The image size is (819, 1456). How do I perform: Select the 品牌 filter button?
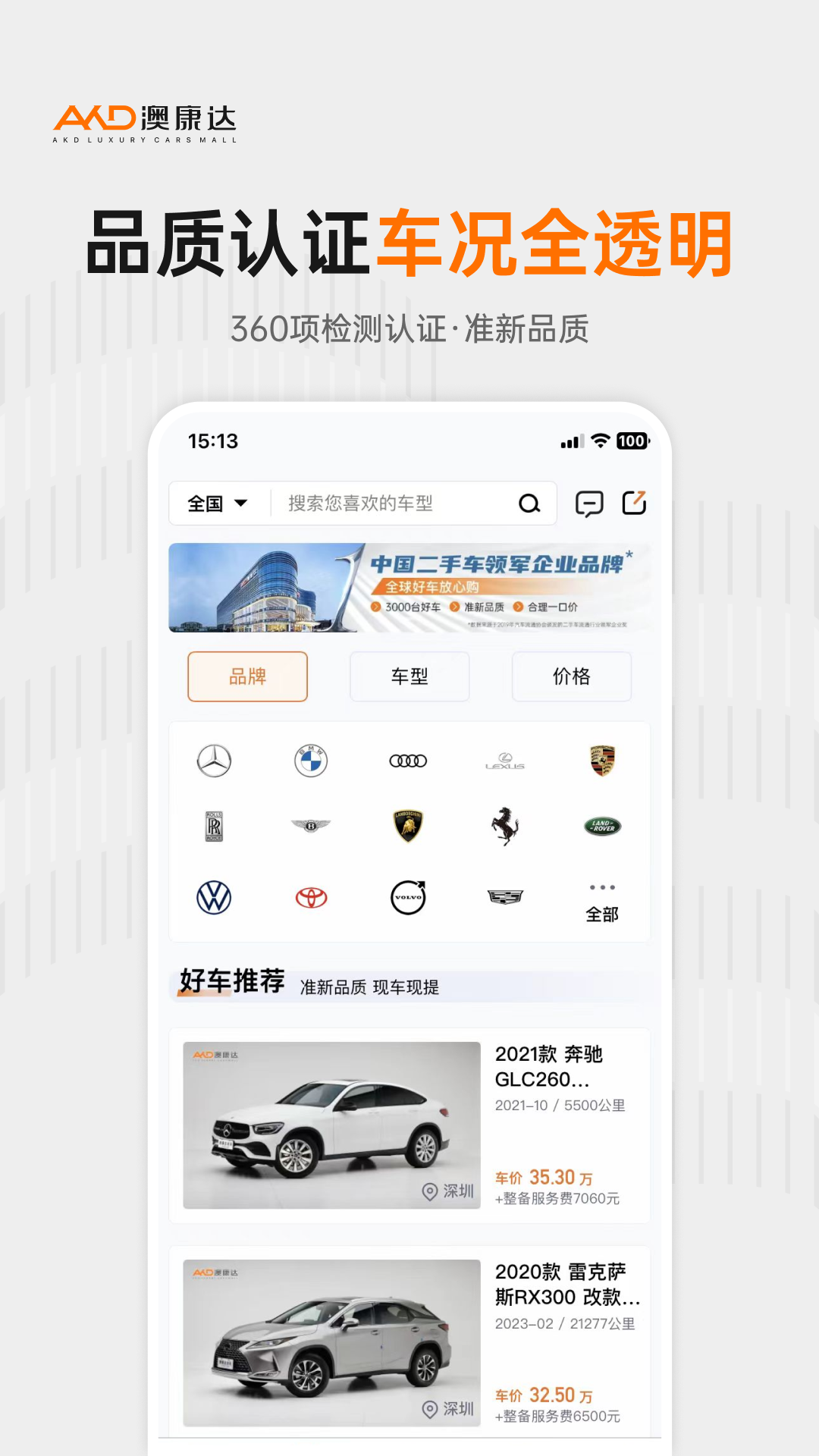[x=247, y=677]
